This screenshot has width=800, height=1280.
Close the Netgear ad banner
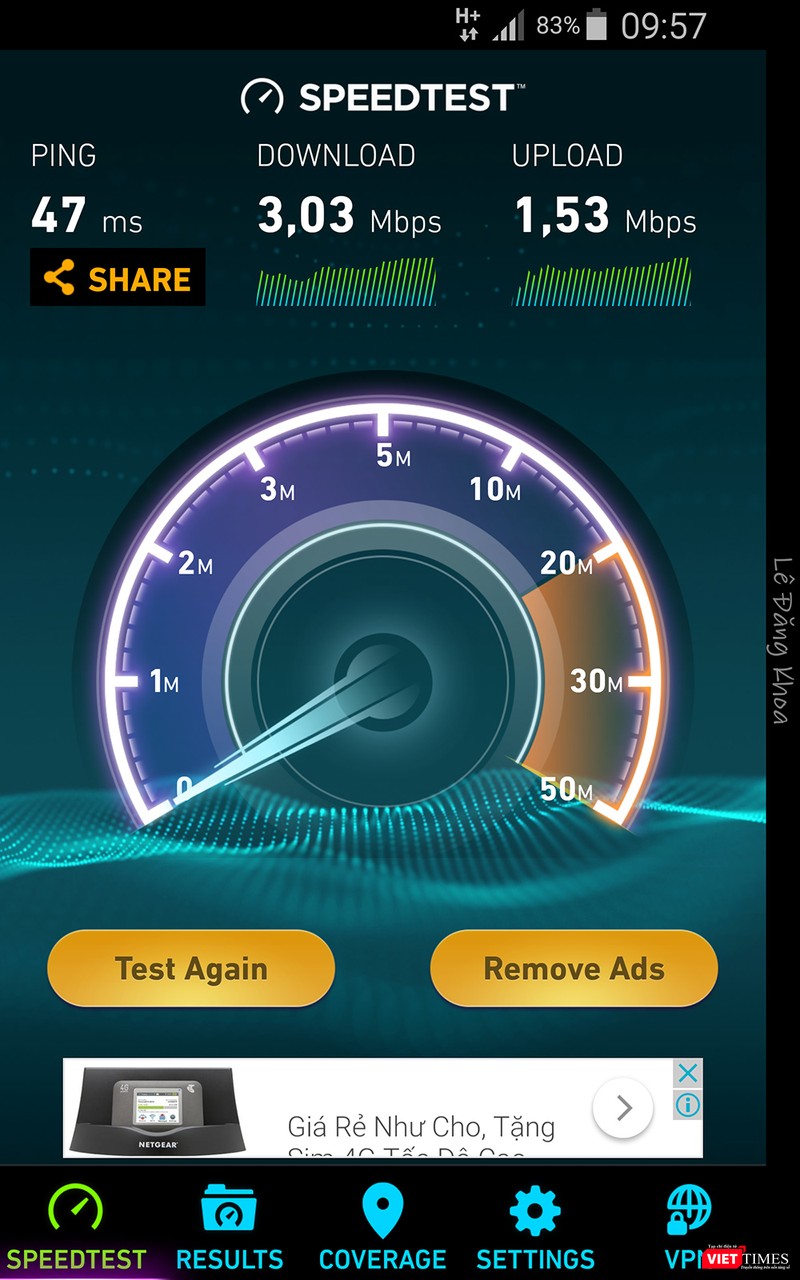pyautogui.click(x=687, y=1074)
